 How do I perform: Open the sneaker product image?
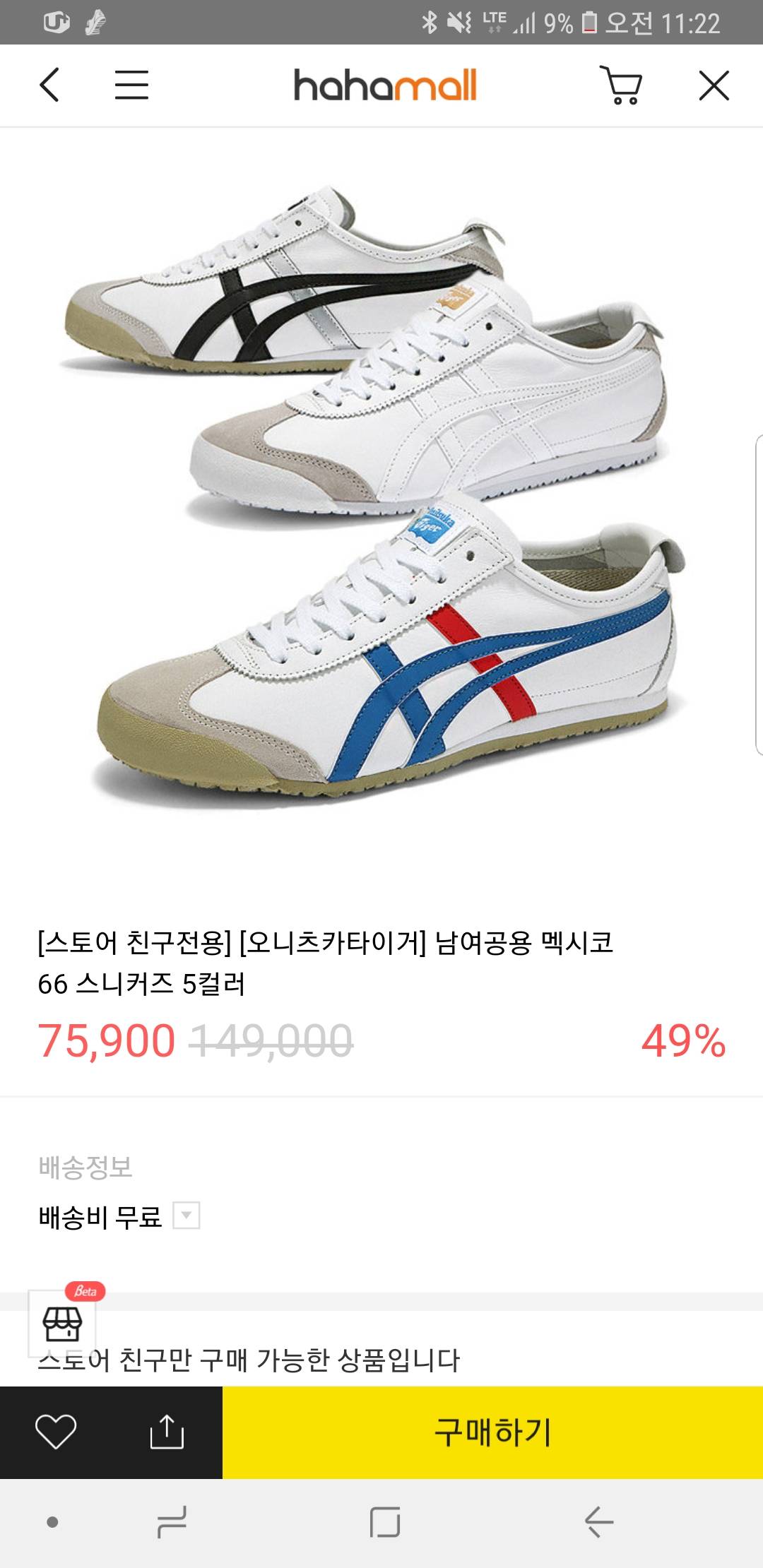pos(374,494)
